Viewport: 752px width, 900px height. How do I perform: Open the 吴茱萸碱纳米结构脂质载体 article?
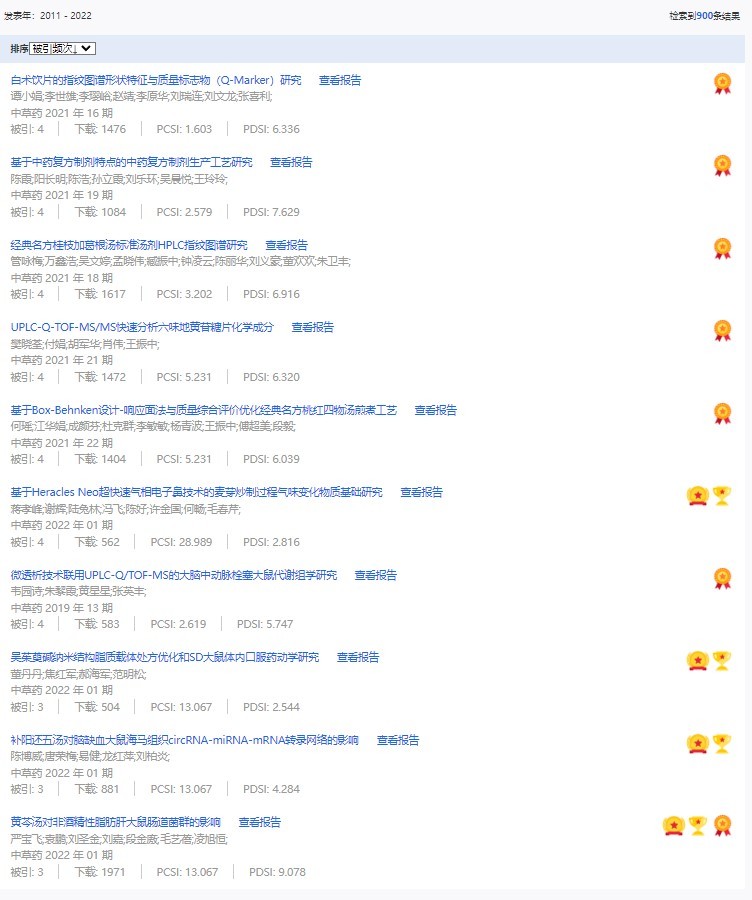click(x=164, y=657)
